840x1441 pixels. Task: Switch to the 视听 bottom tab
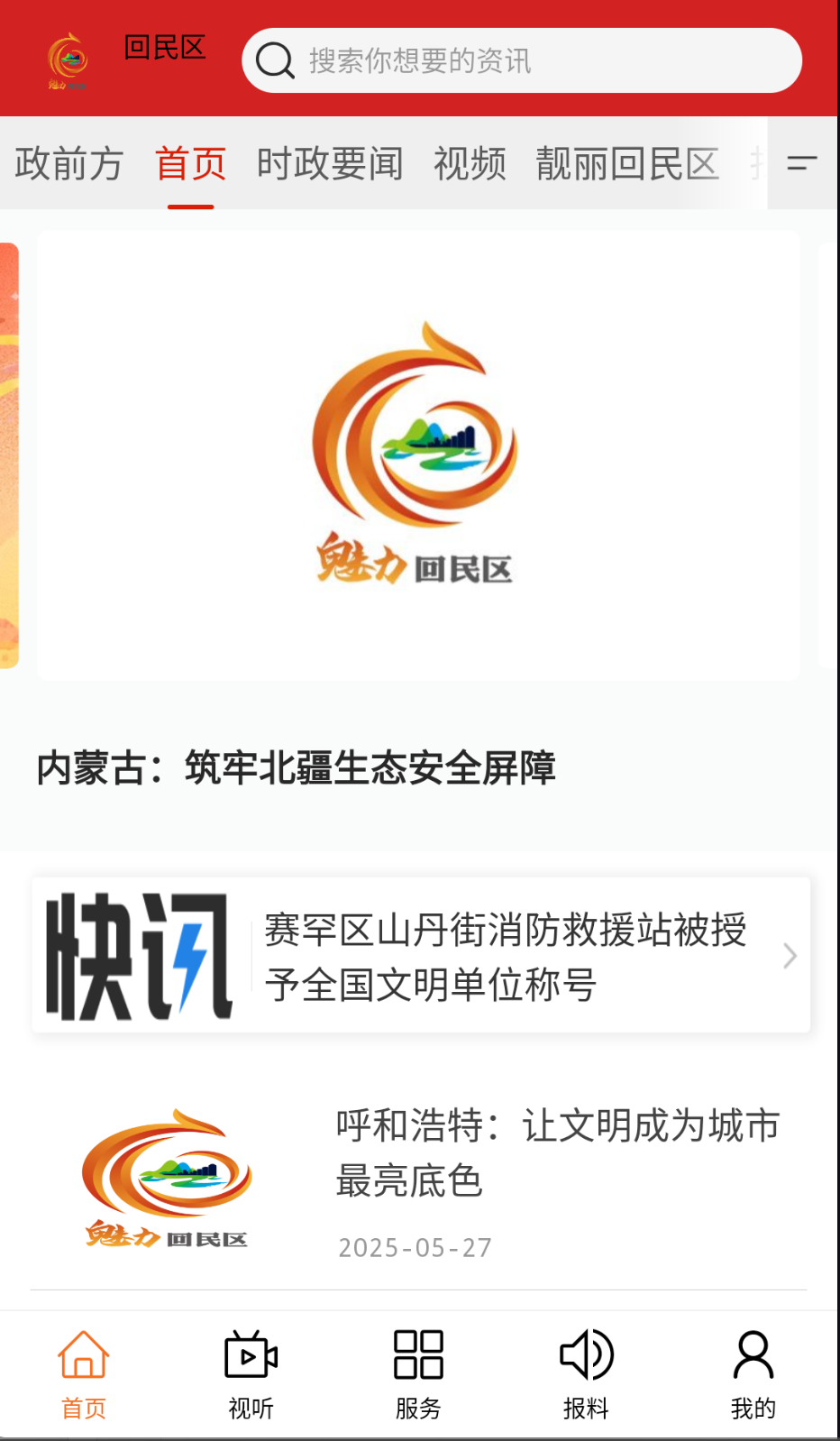click(x=251, y=1374)
